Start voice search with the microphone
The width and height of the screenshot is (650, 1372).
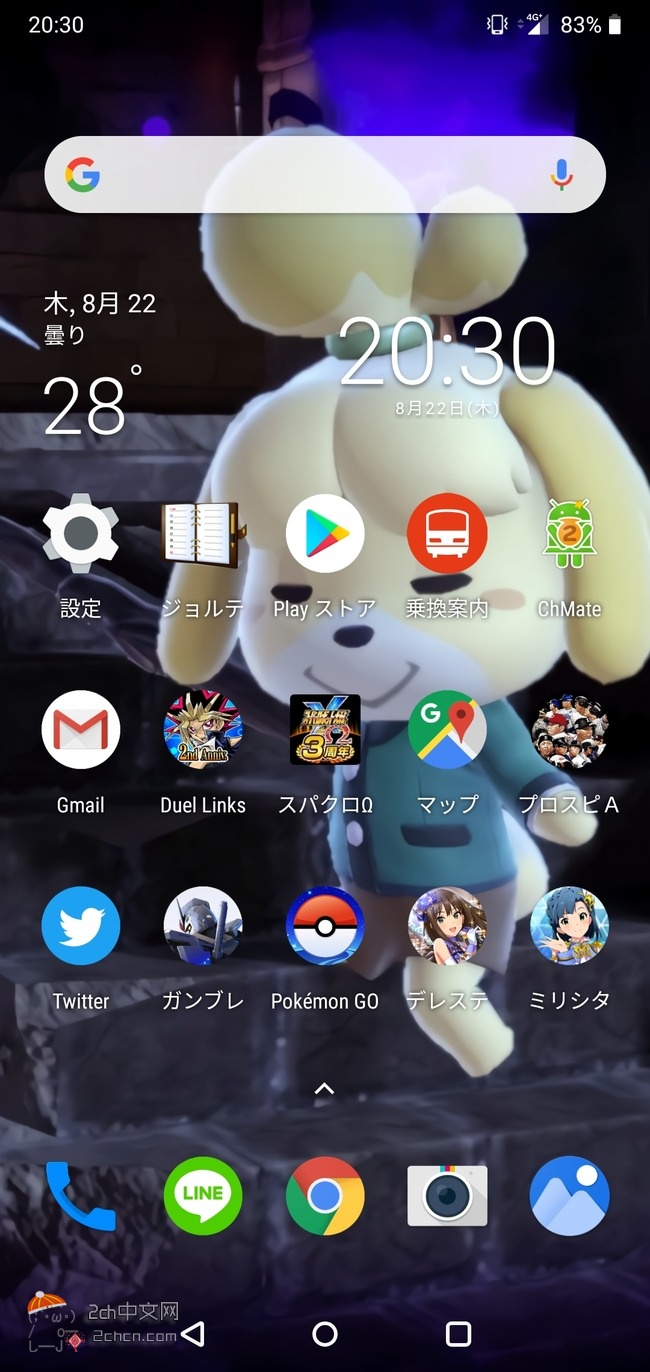(x=561, y=175)
